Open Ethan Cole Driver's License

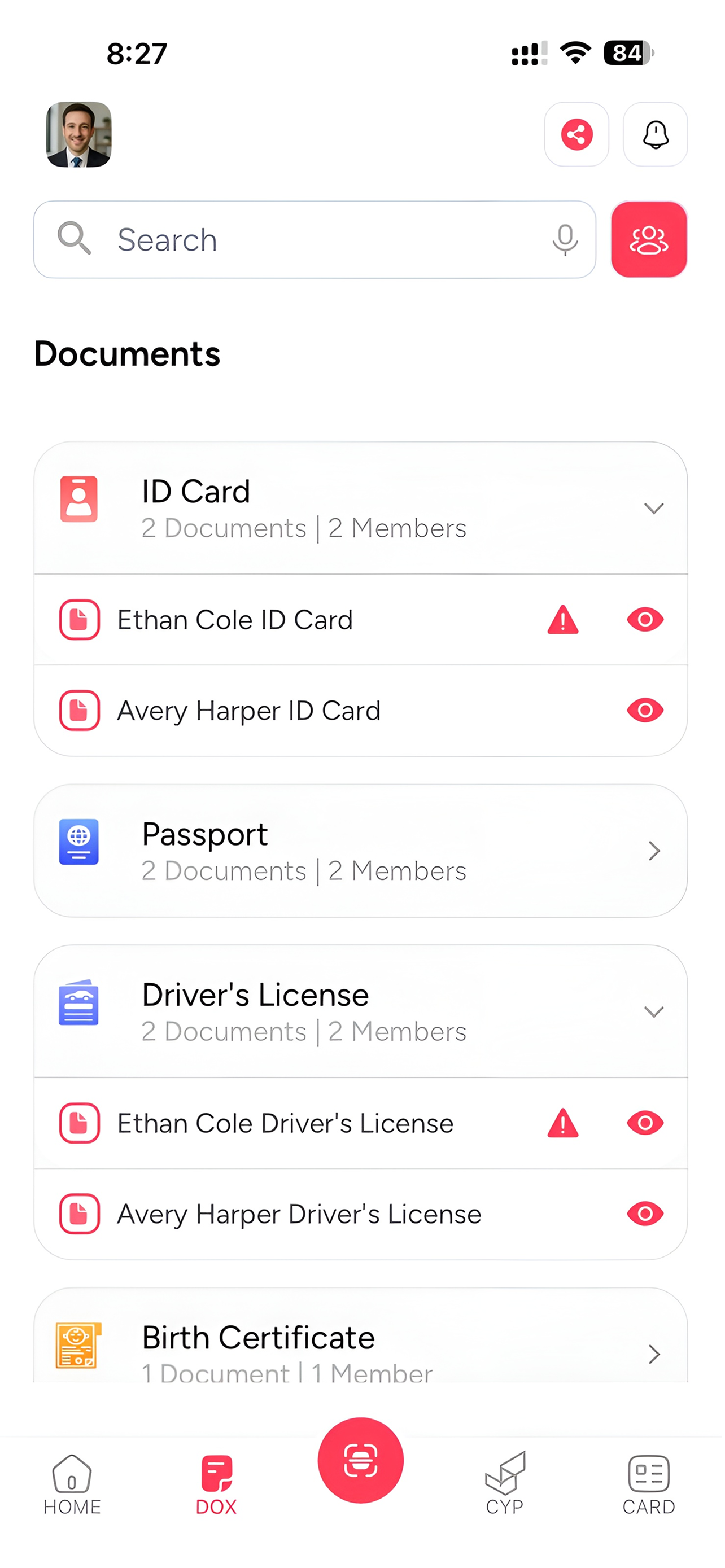pos(360,1123)
